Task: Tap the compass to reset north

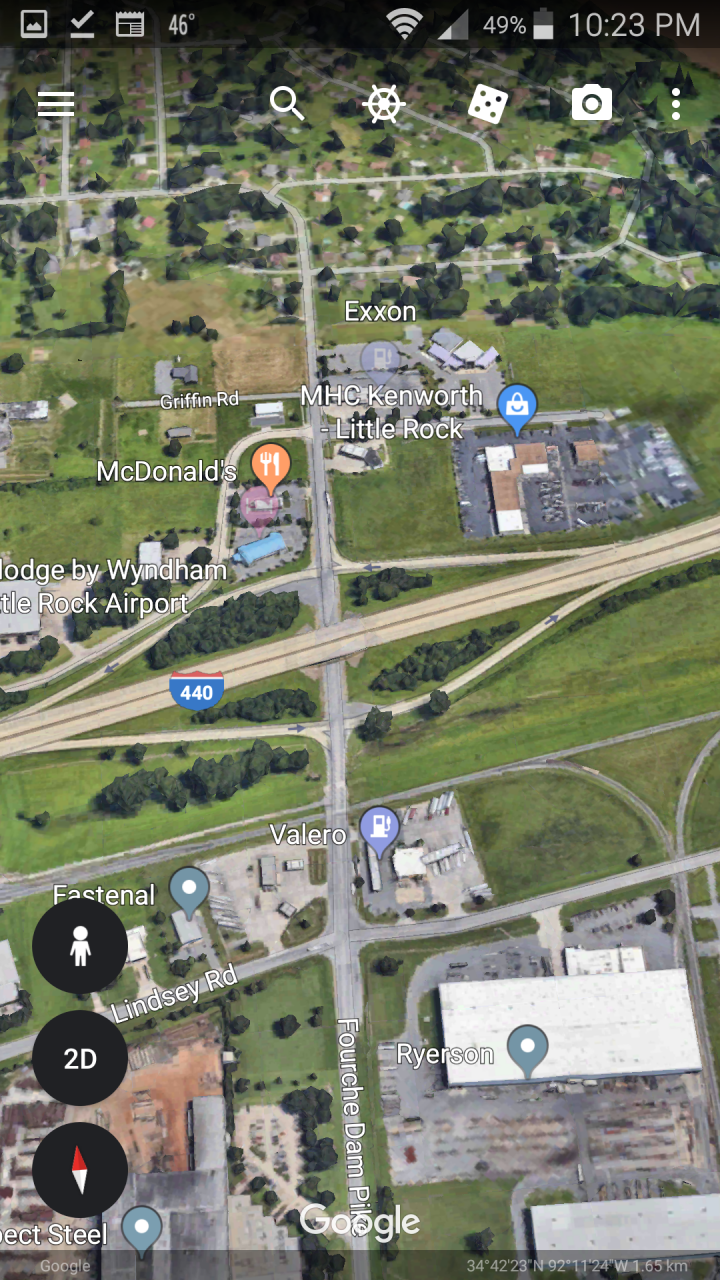Action: coord(80,1170)
